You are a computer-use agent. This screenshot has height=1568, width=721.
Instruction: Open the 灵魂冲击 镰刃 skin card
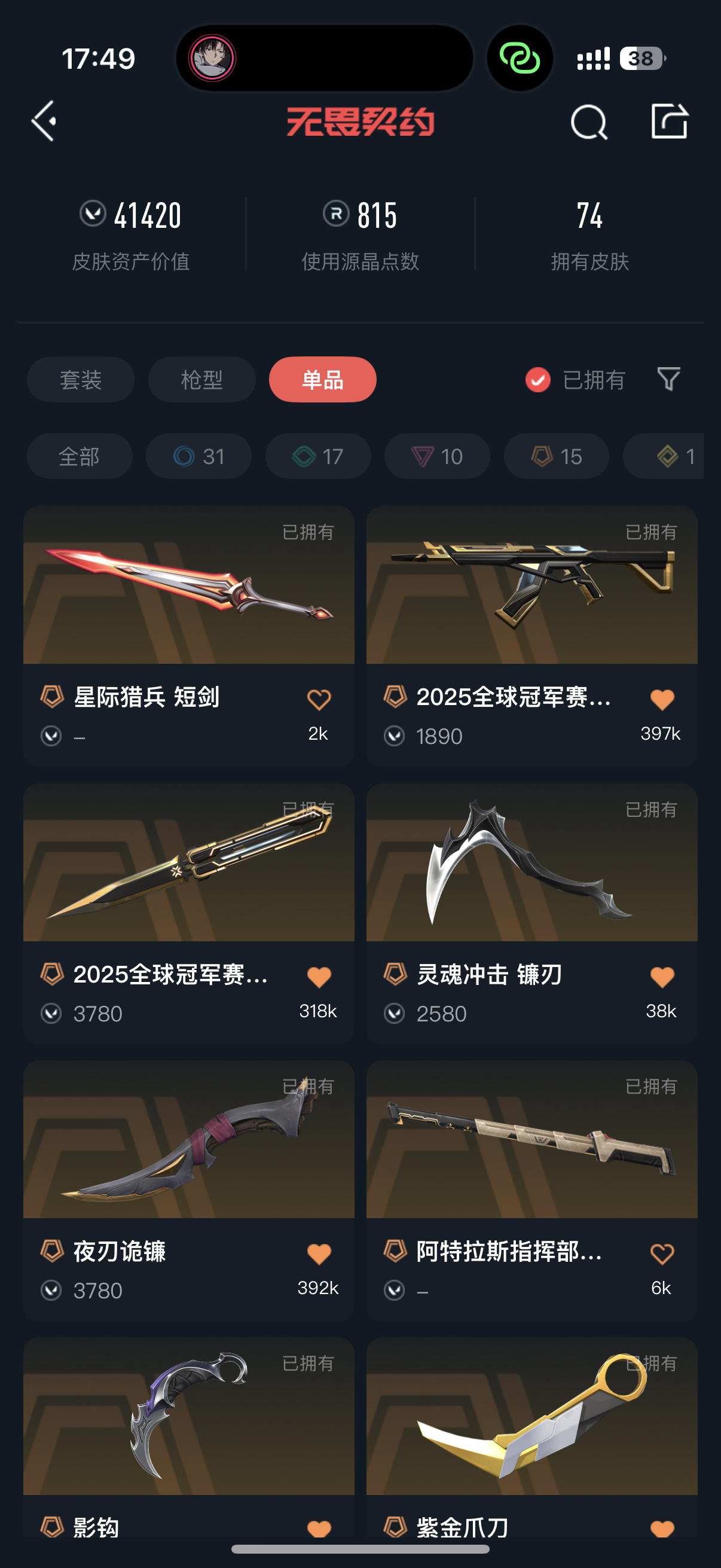[531, 914]
